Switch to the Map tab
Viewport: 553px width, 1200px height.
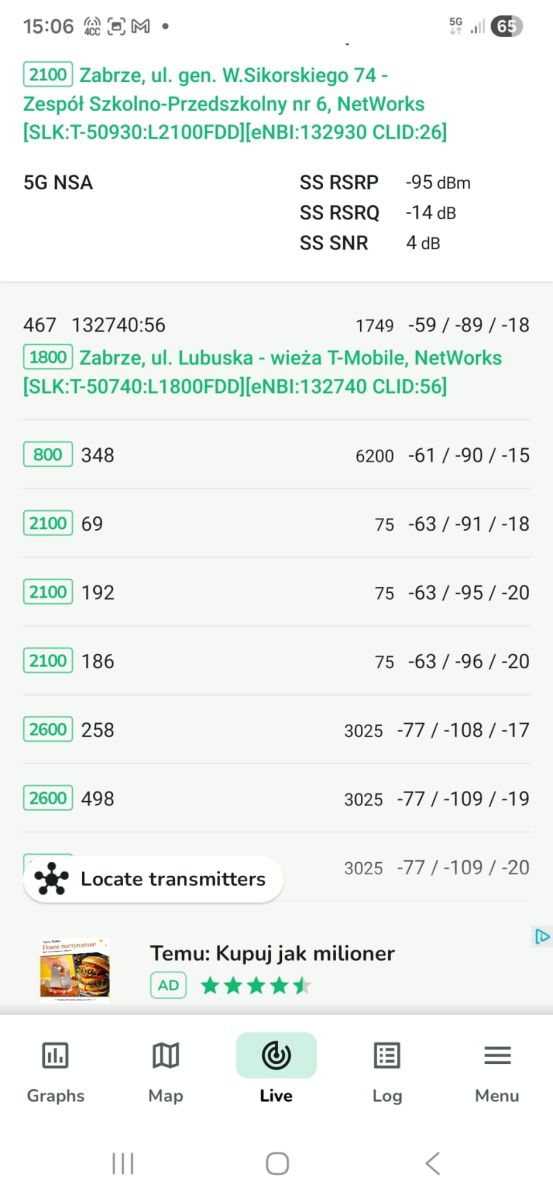[x=165, y=1070]
